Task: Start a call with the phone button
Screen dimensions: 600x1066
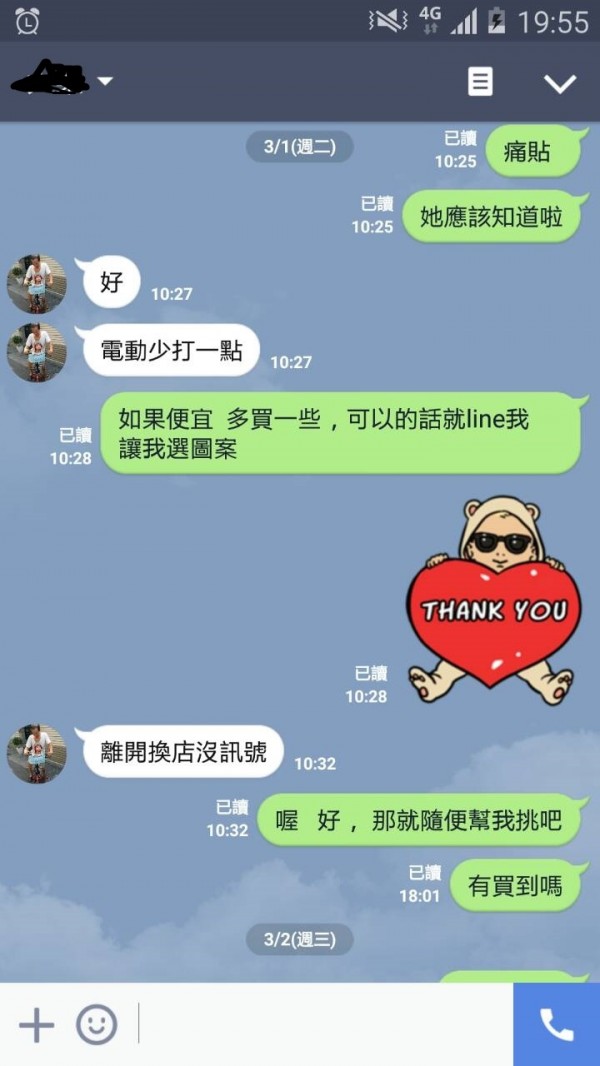Action: tap(556, 1025)
